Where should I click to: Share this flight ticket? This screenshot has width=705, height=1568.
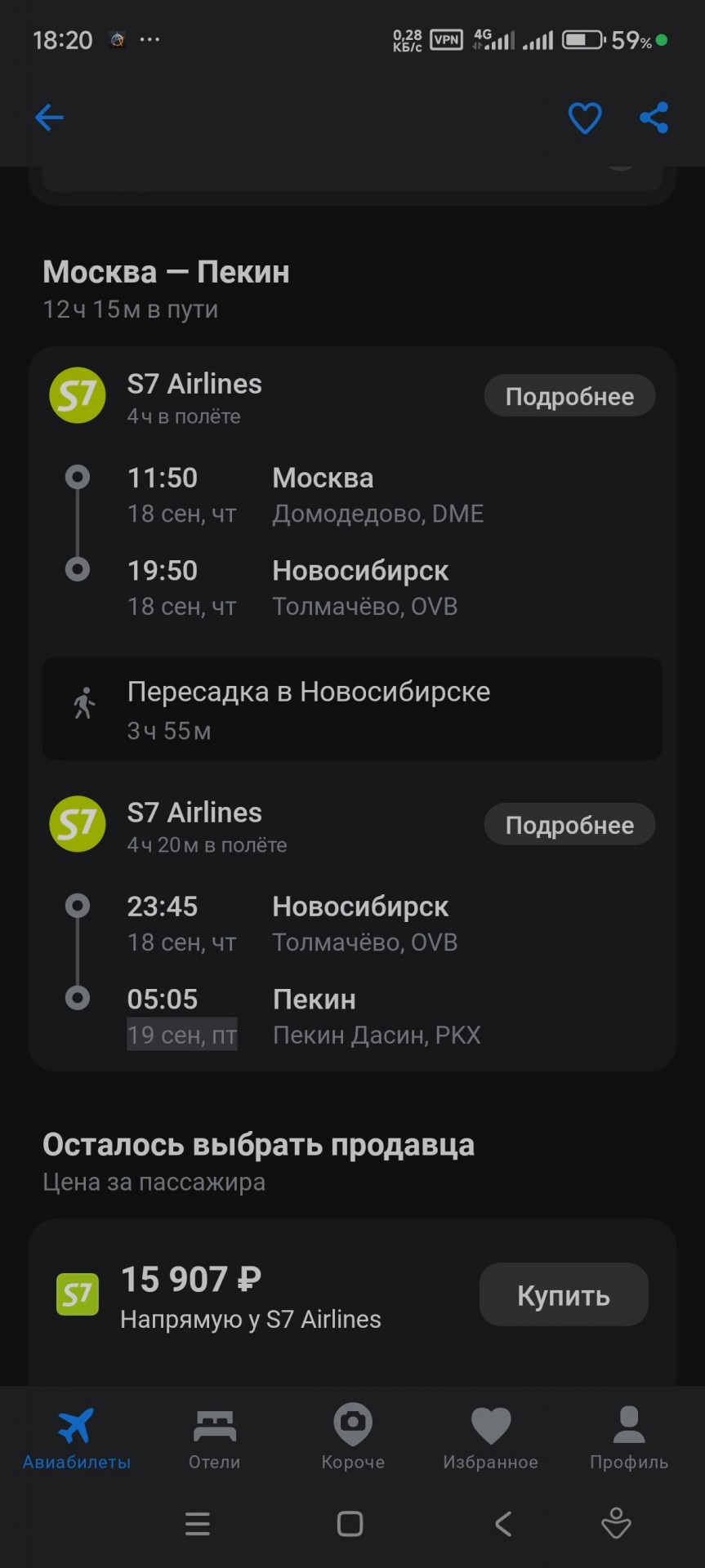tap(654, 118)
